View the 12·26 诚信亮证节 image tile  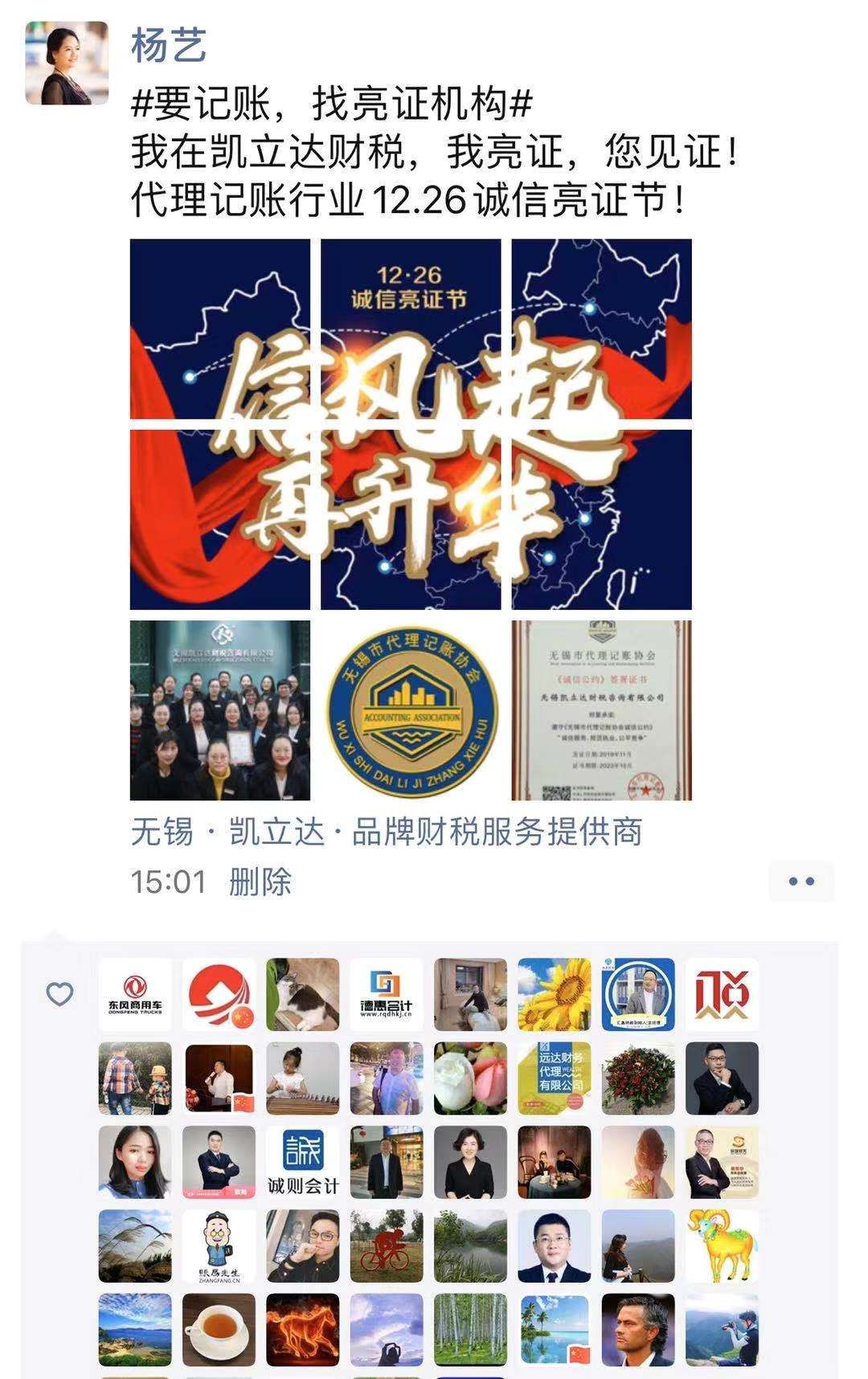411,329
